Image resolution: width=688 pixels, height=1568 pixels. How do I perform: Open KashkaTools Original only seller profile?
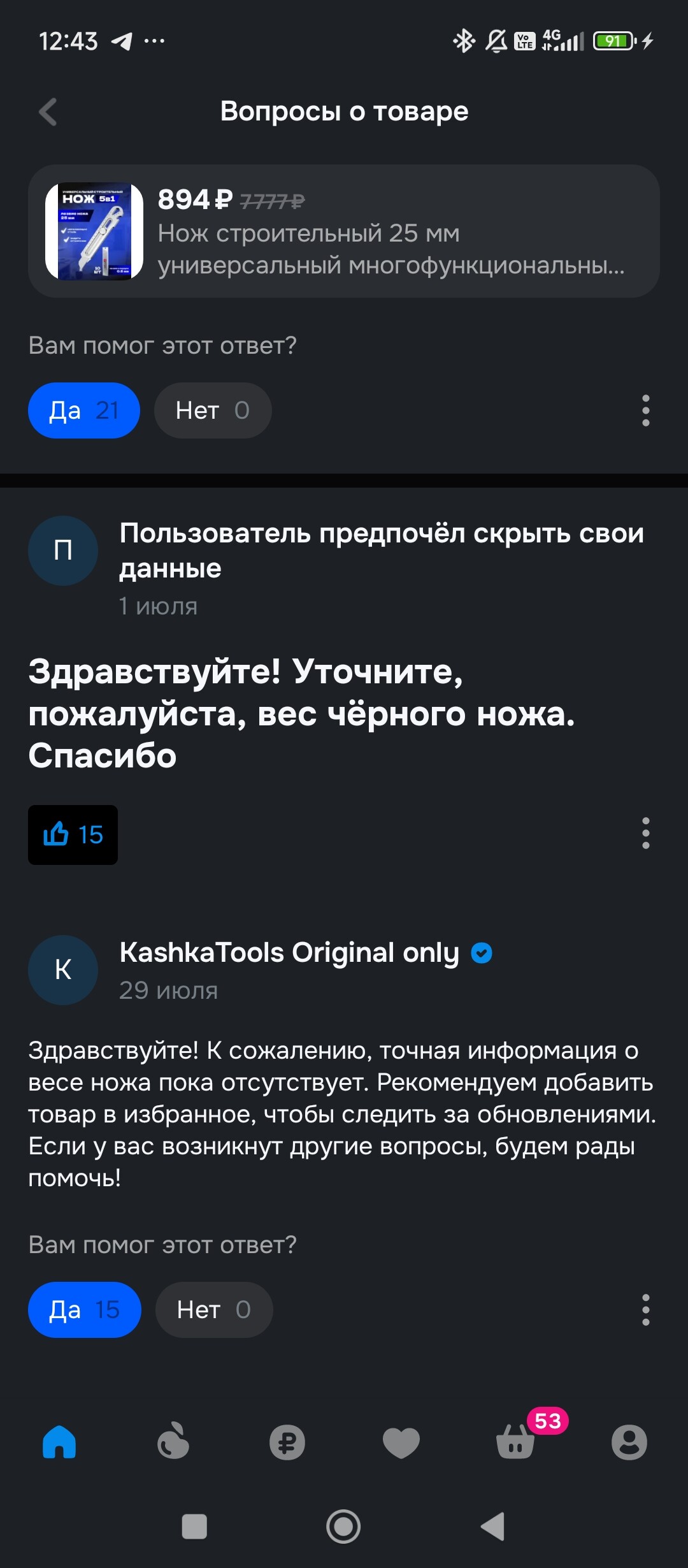(x=289, y=953)
